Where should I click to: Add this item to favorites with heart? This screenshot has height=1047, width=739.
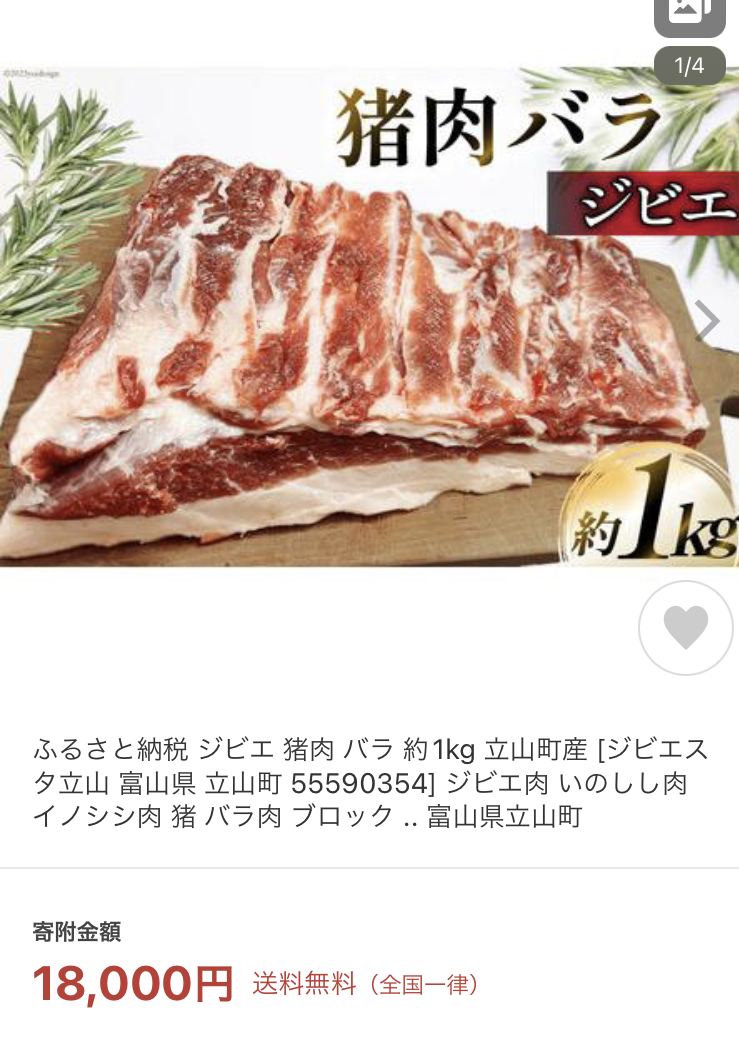686,628
